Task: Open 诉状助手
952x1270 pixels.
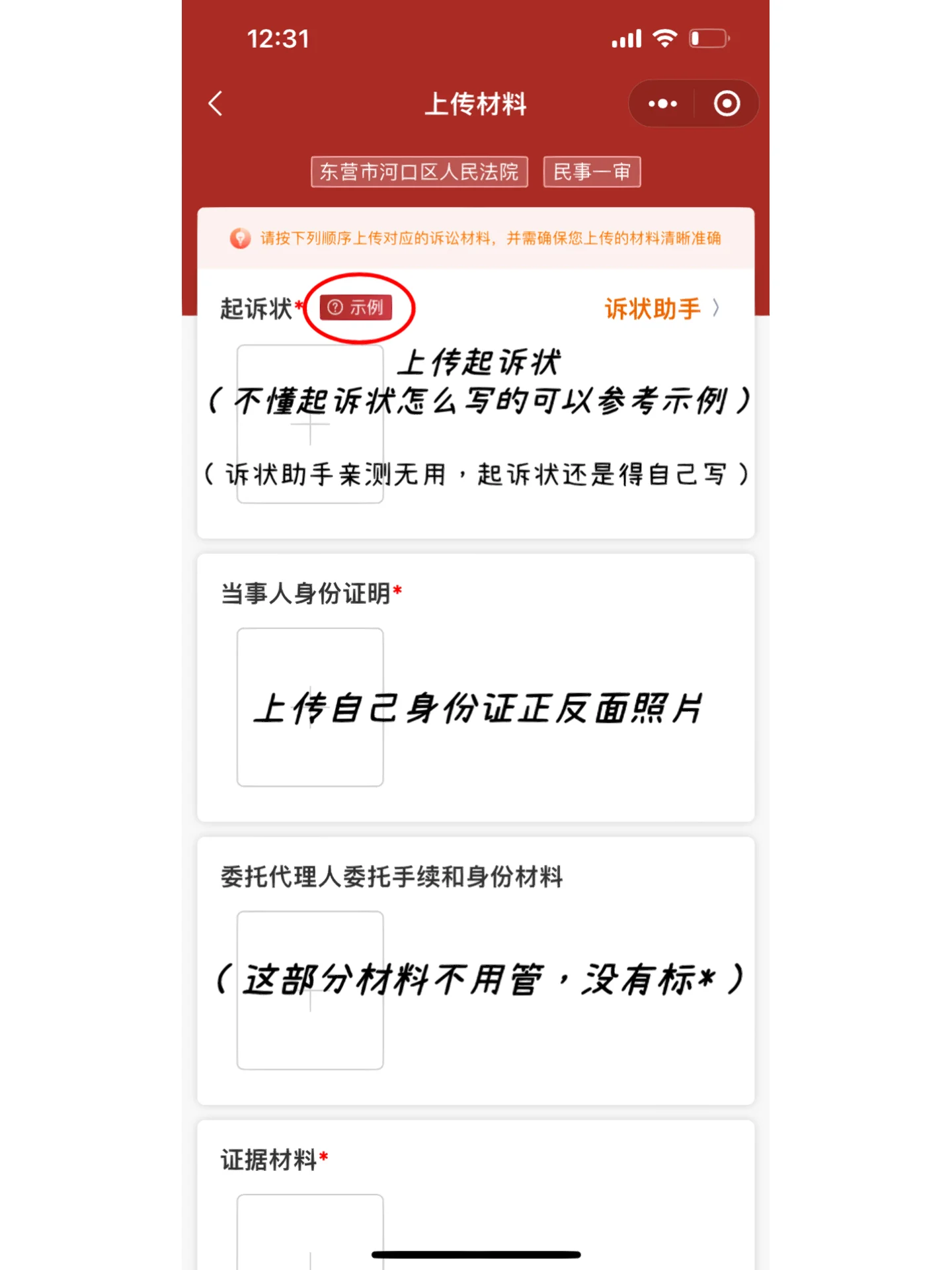Action: click(x=661, y=308)
